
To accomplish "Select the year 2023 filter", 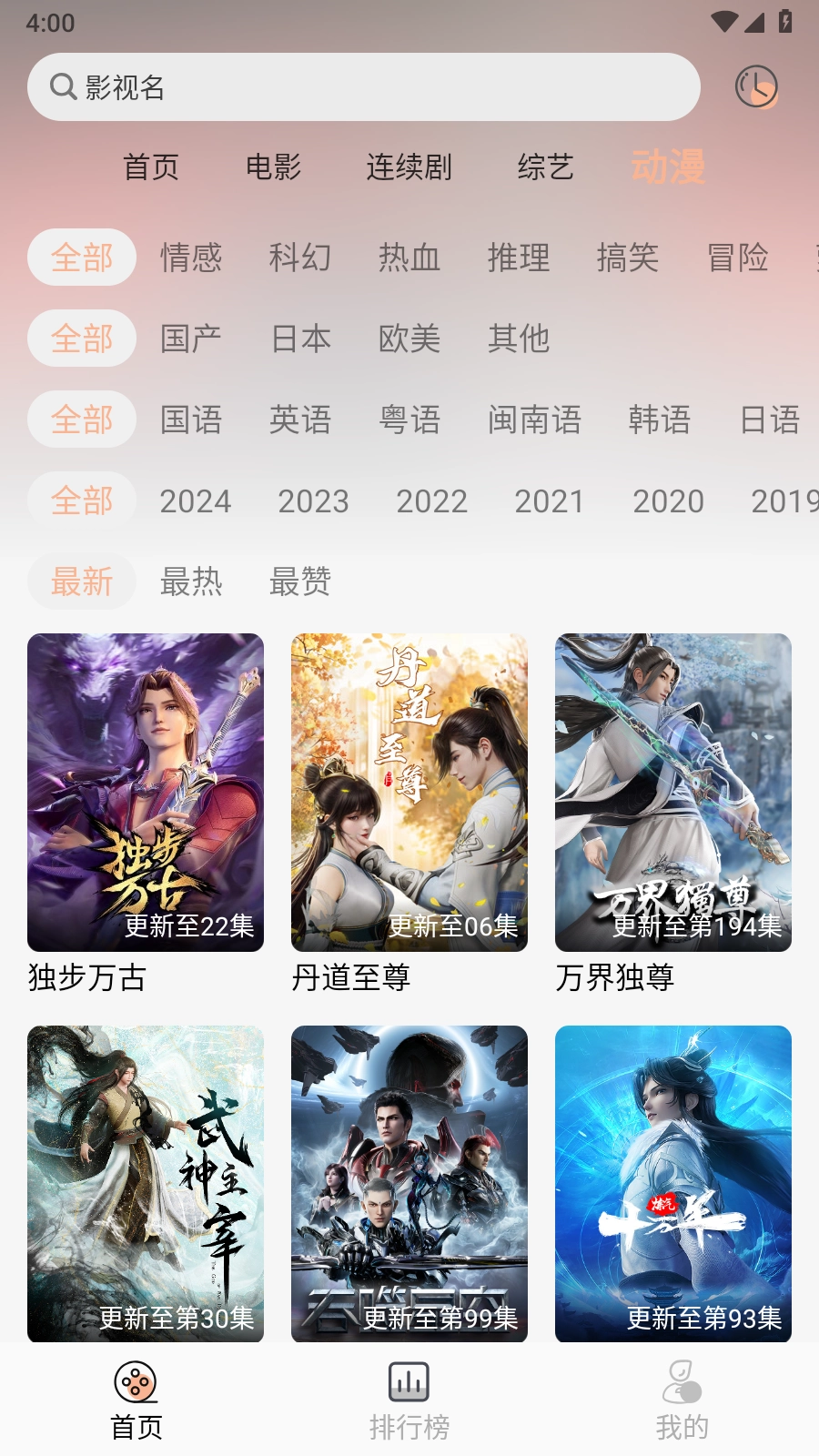I will tap(313, 500).
